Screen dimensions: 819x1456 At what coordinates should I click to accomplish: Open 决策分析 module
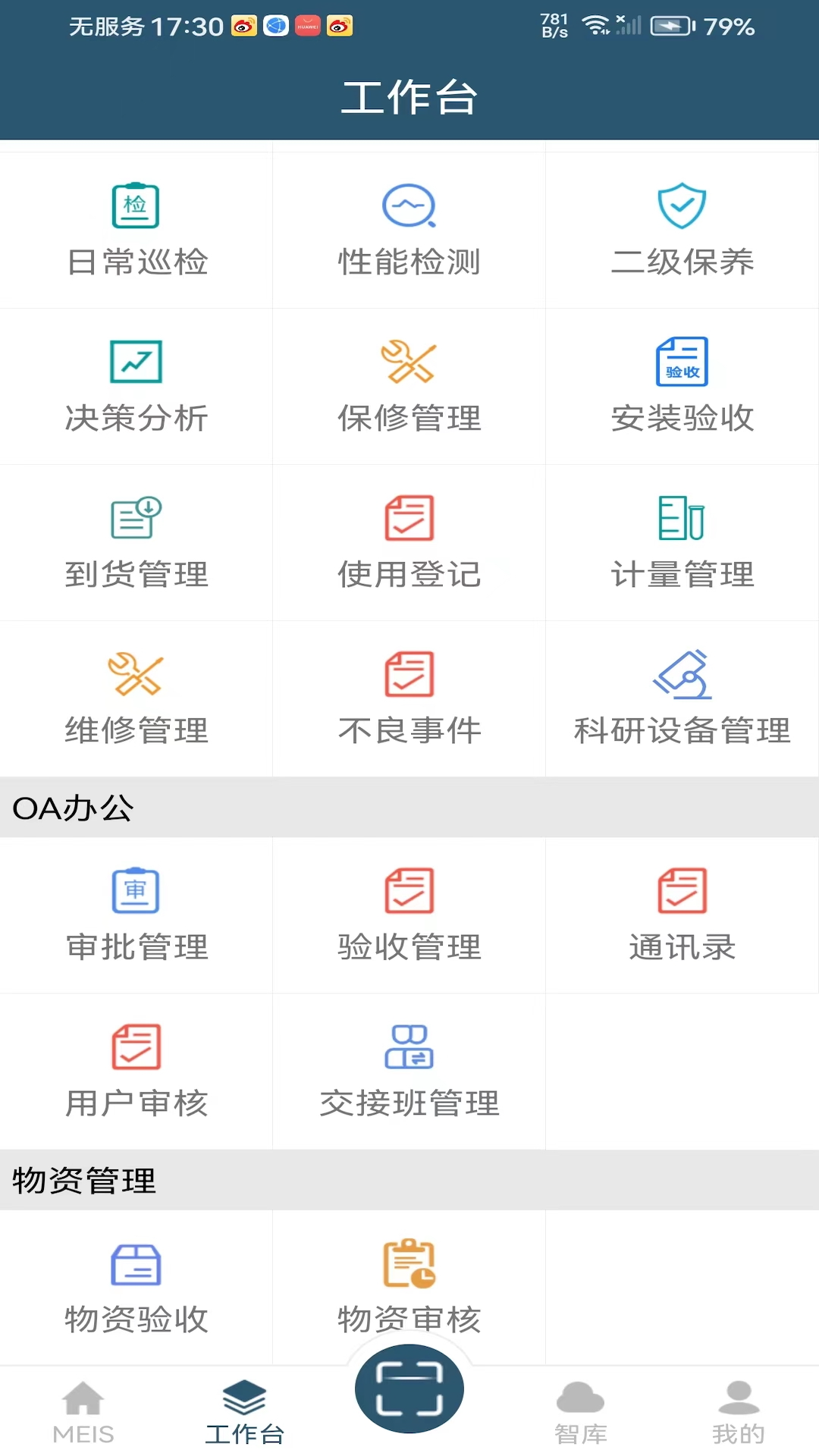[136, 386]
